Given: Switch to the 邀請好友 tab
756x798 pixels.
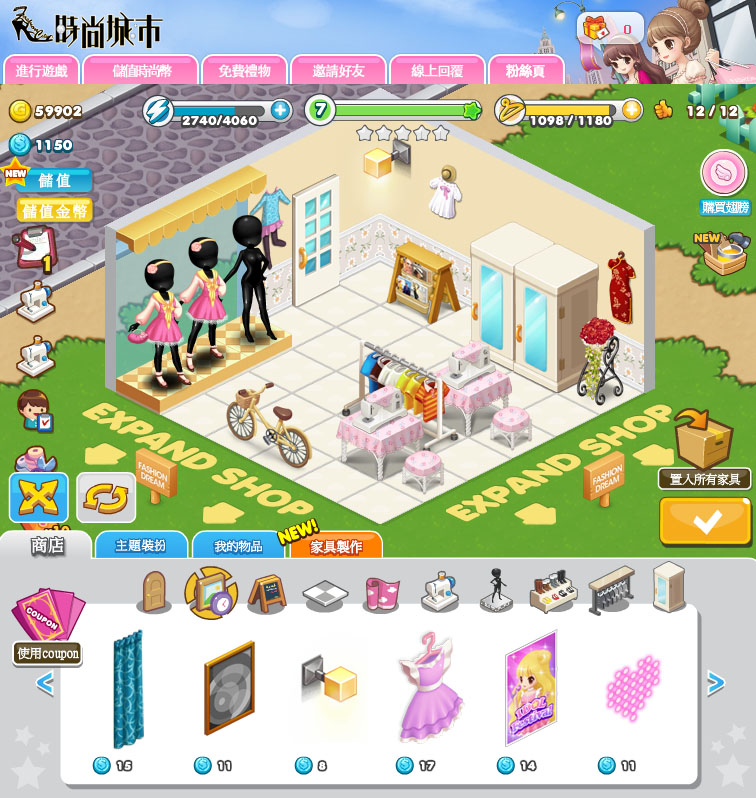Looking at the screenshot, I should point(338,71).
